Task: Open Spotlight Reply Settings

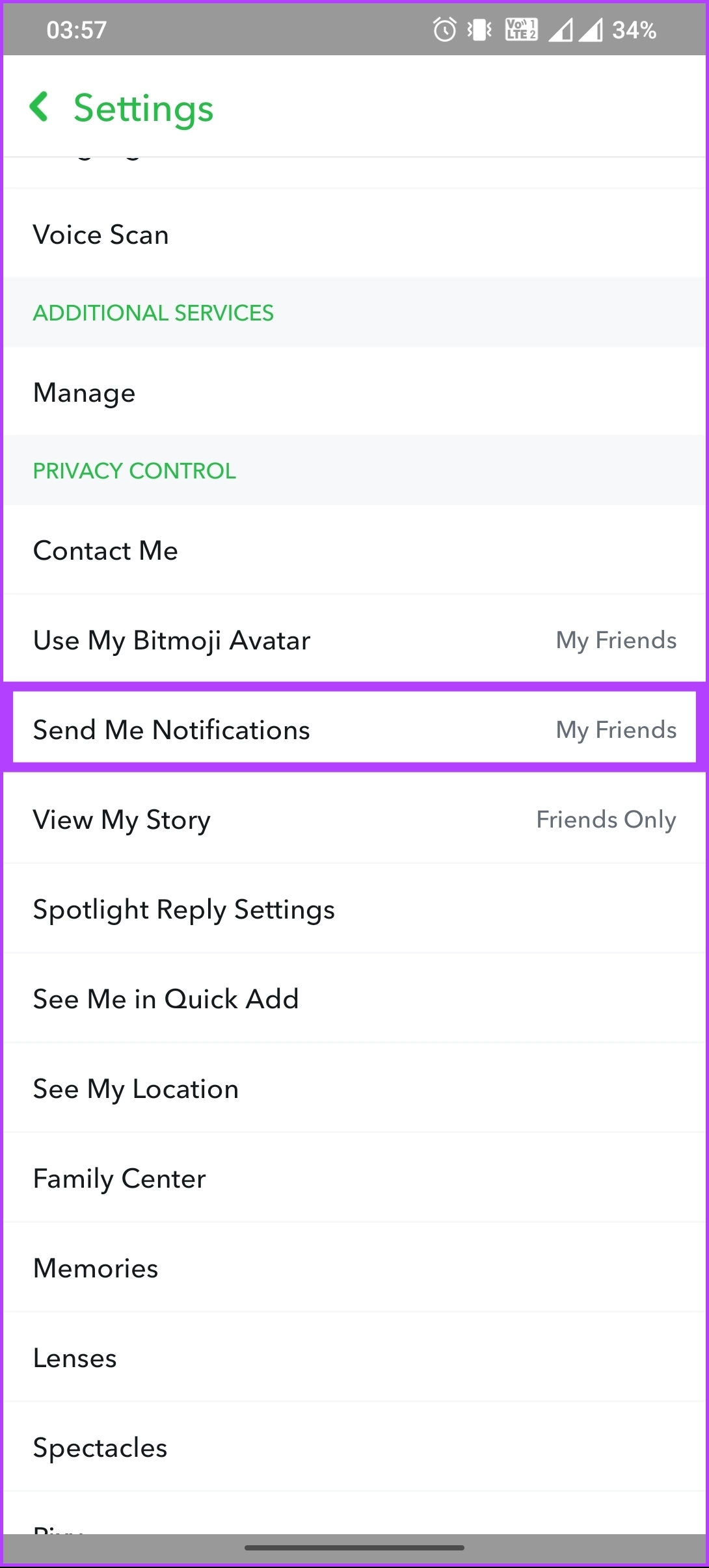Action: [354, 909]
